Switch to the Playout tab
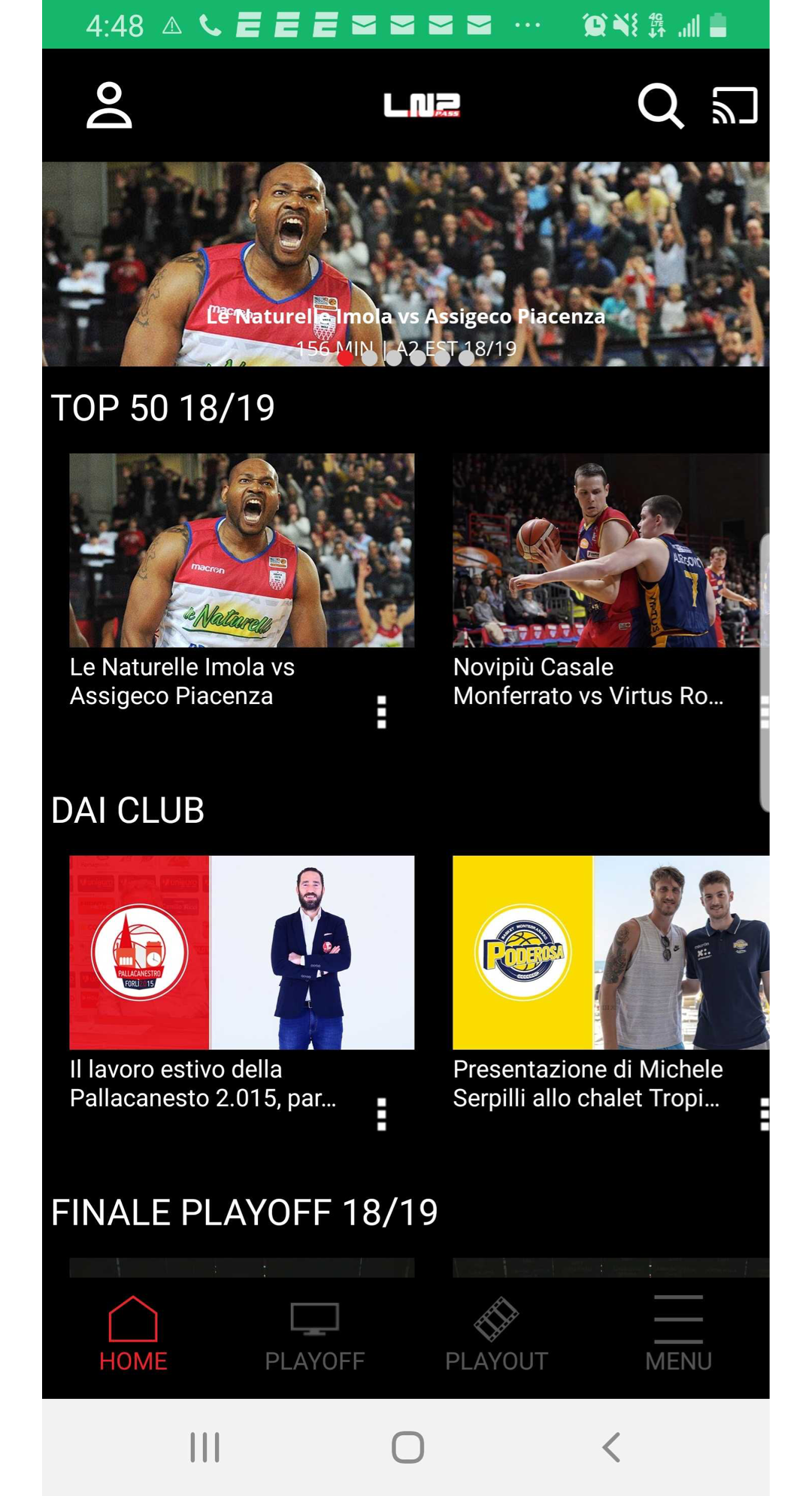Screen dimensions: 812x1496 coord(496,1334)
